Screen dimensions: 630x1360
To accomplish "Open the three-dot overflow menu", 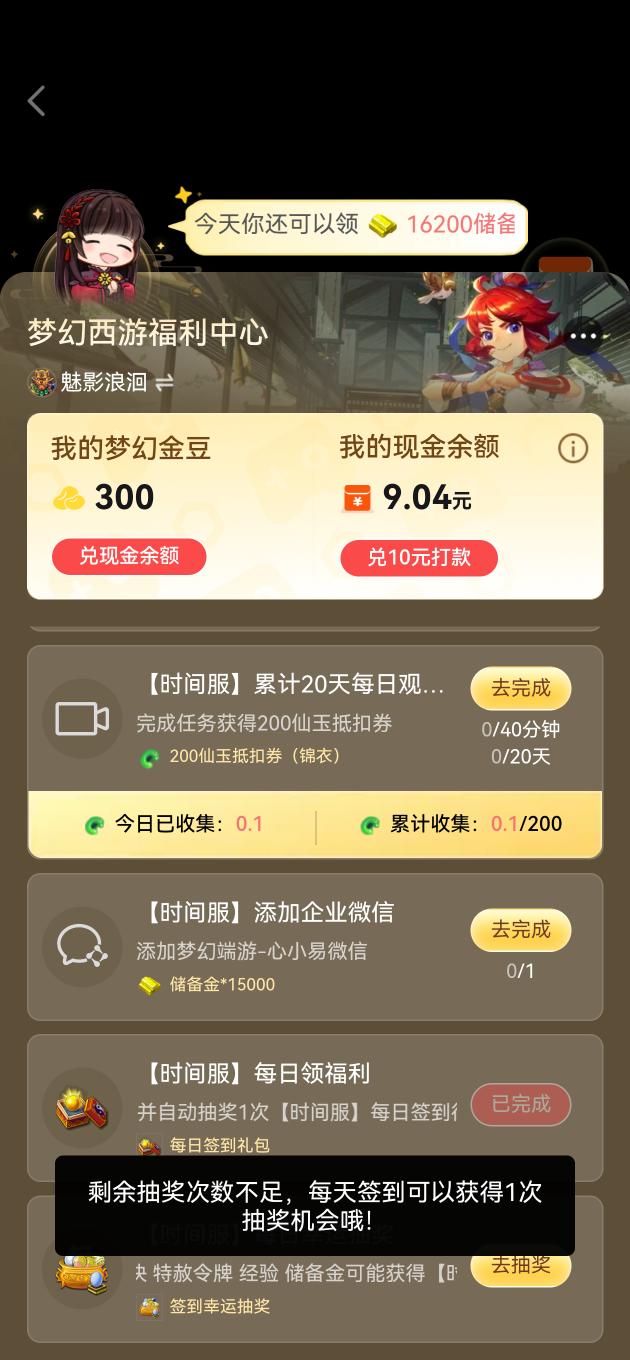I will (x=582, y=336).
